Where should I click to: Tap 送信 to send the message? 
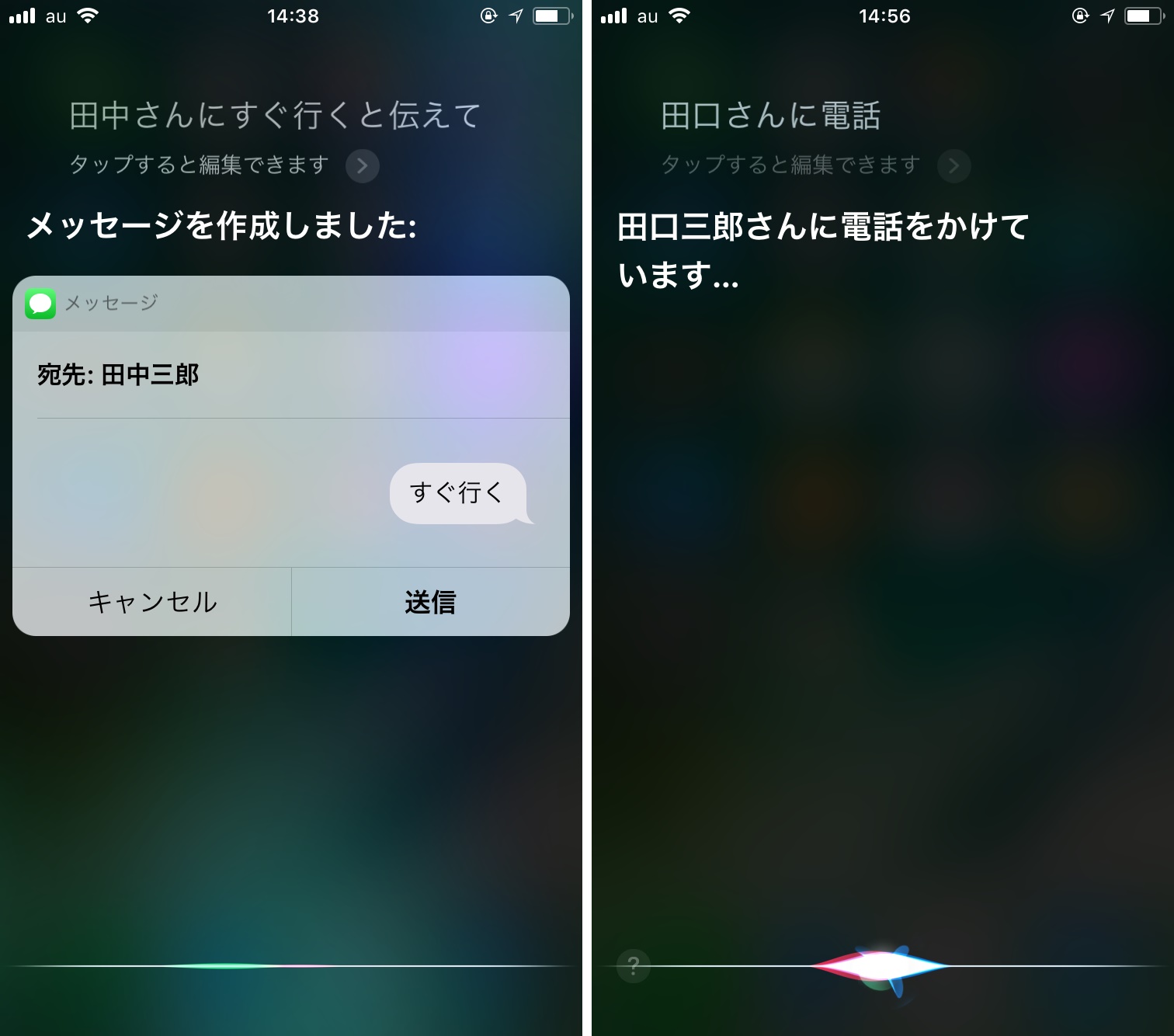[x=430, y=602]
